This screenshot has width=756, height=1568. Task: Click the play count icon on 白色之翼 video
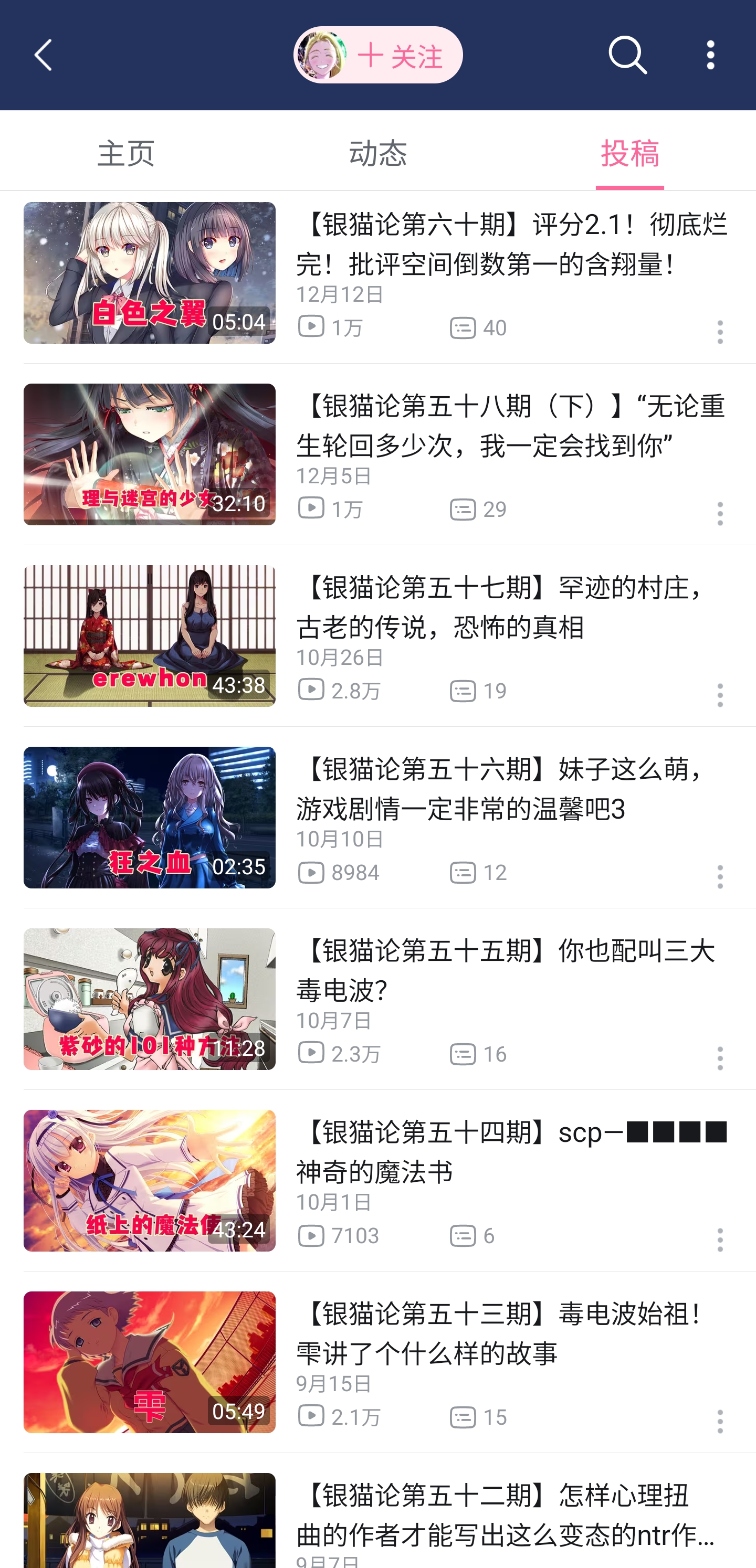(312, 327)
